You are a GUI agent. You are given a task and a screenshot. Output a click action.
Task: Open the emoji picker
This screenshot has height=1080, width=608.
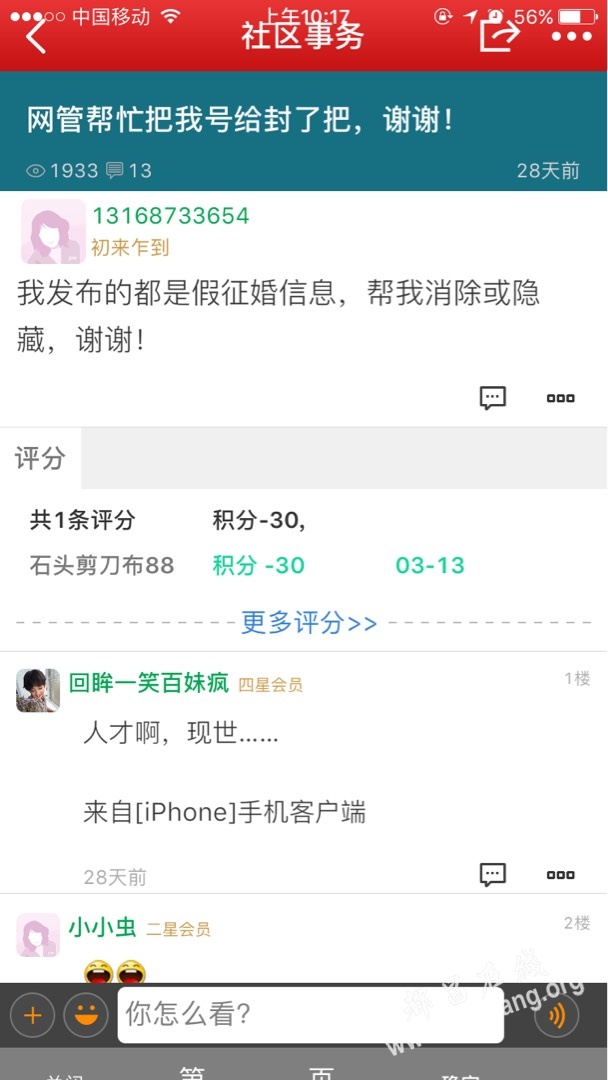[86, 1016]
